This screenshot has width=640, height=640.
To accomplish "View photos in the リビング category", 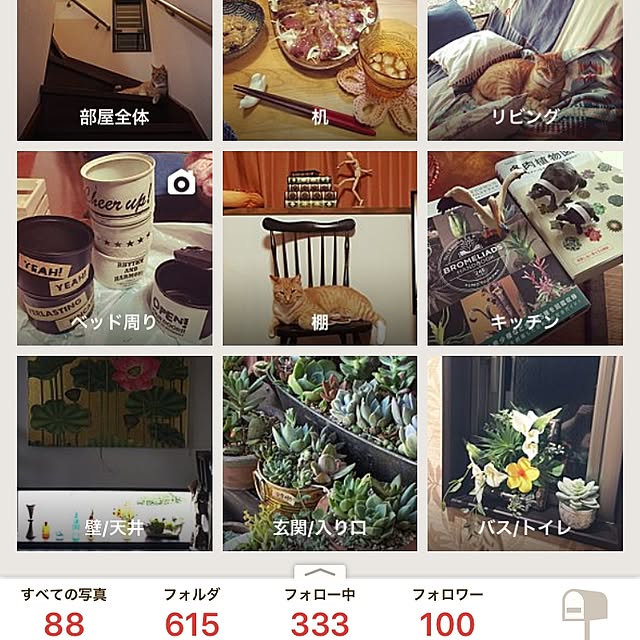I will [524, 70].
